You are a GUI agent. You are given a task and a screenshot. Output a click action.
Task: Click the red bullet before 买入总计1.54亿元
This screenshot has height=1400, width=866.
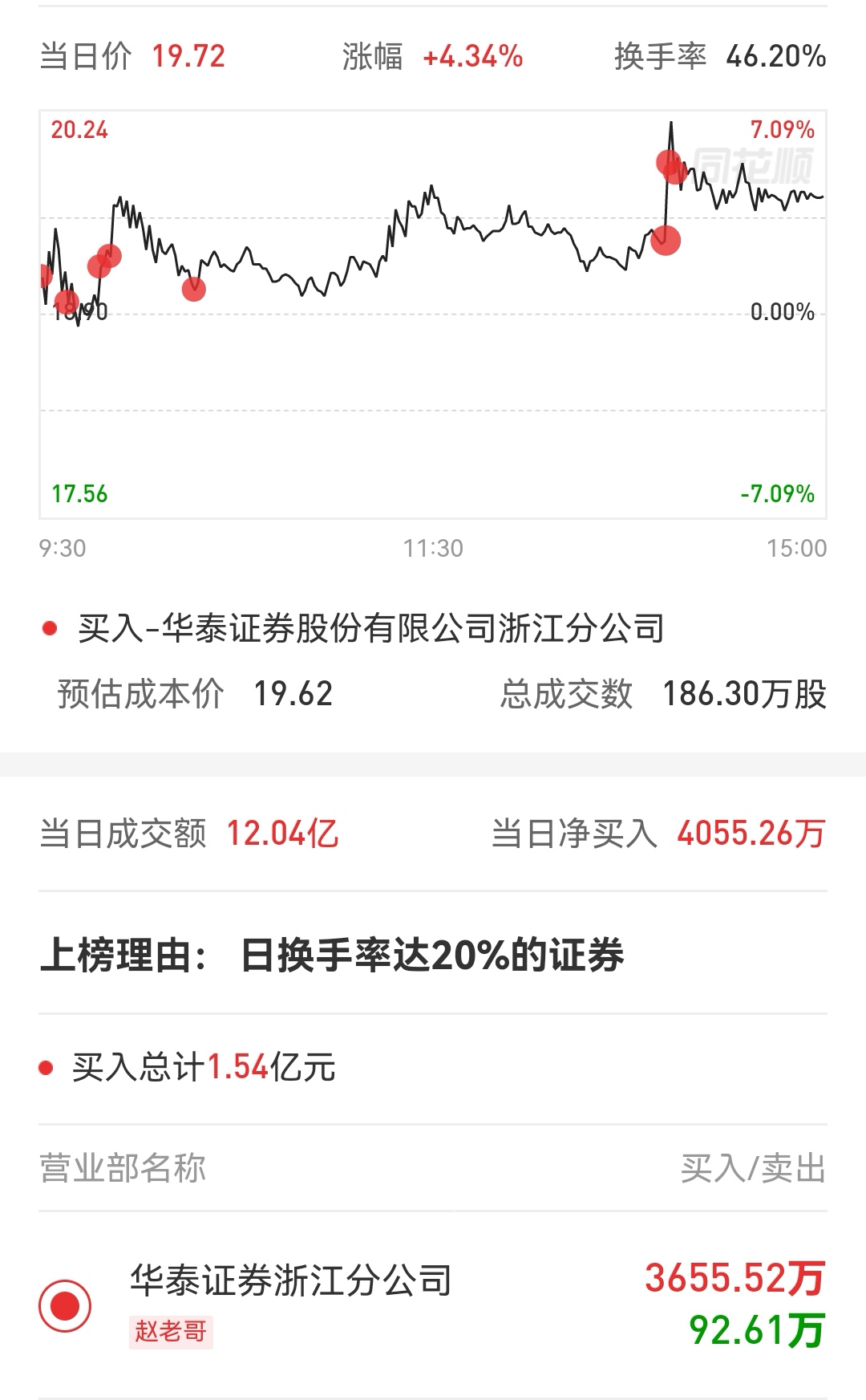47,1069
